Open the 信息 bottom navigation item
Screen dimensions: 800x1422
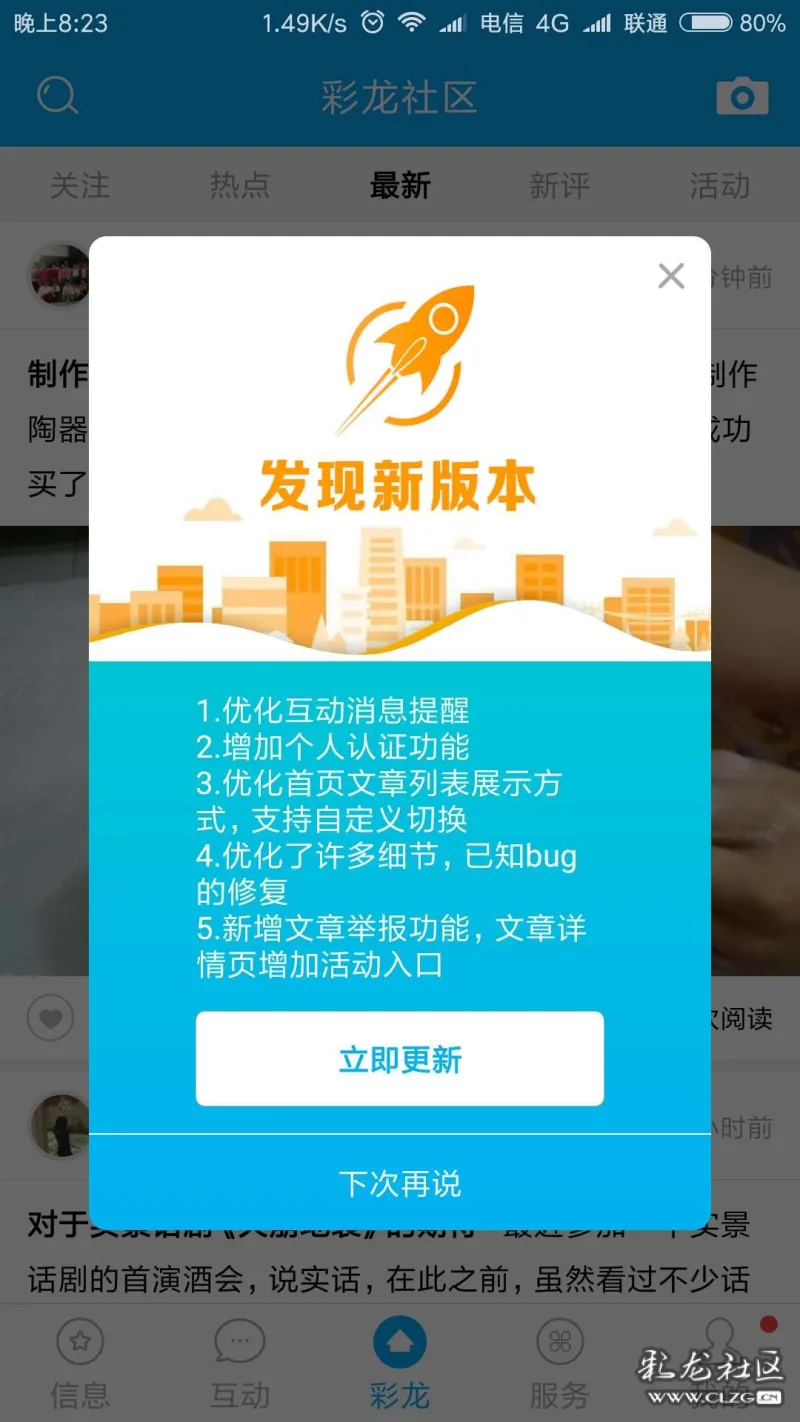click(80, 1362)
